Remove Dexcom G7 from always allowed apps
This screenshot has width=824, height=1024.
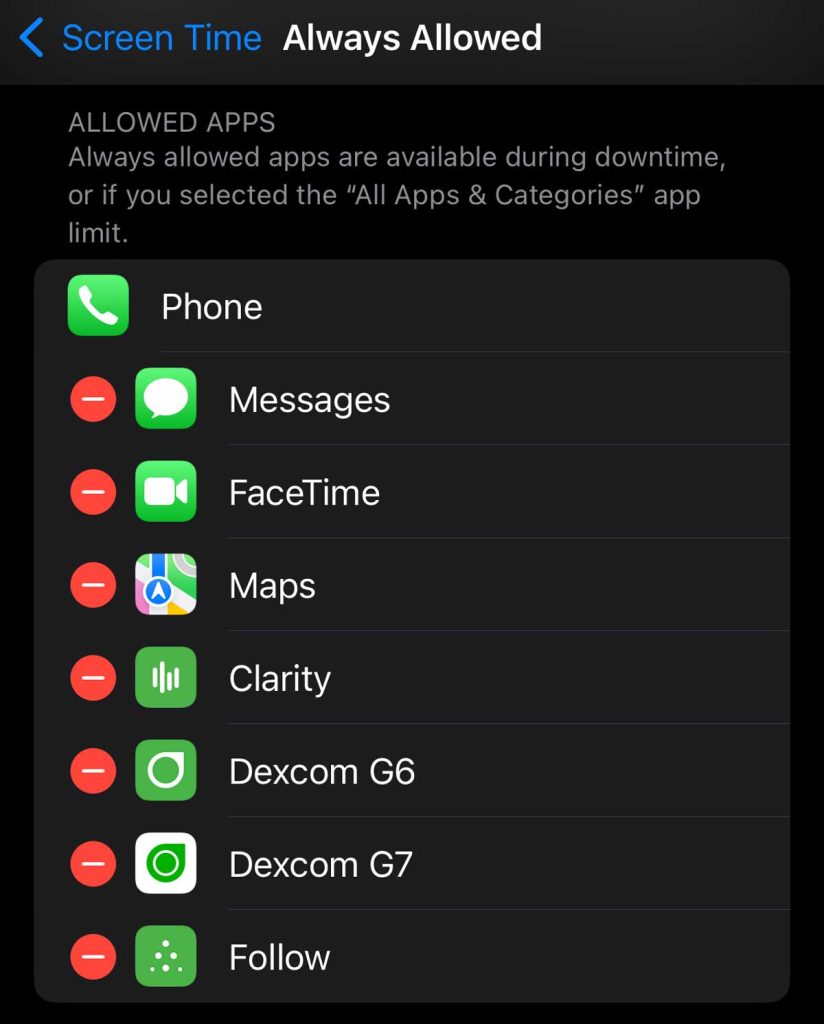tap(93, 864)
